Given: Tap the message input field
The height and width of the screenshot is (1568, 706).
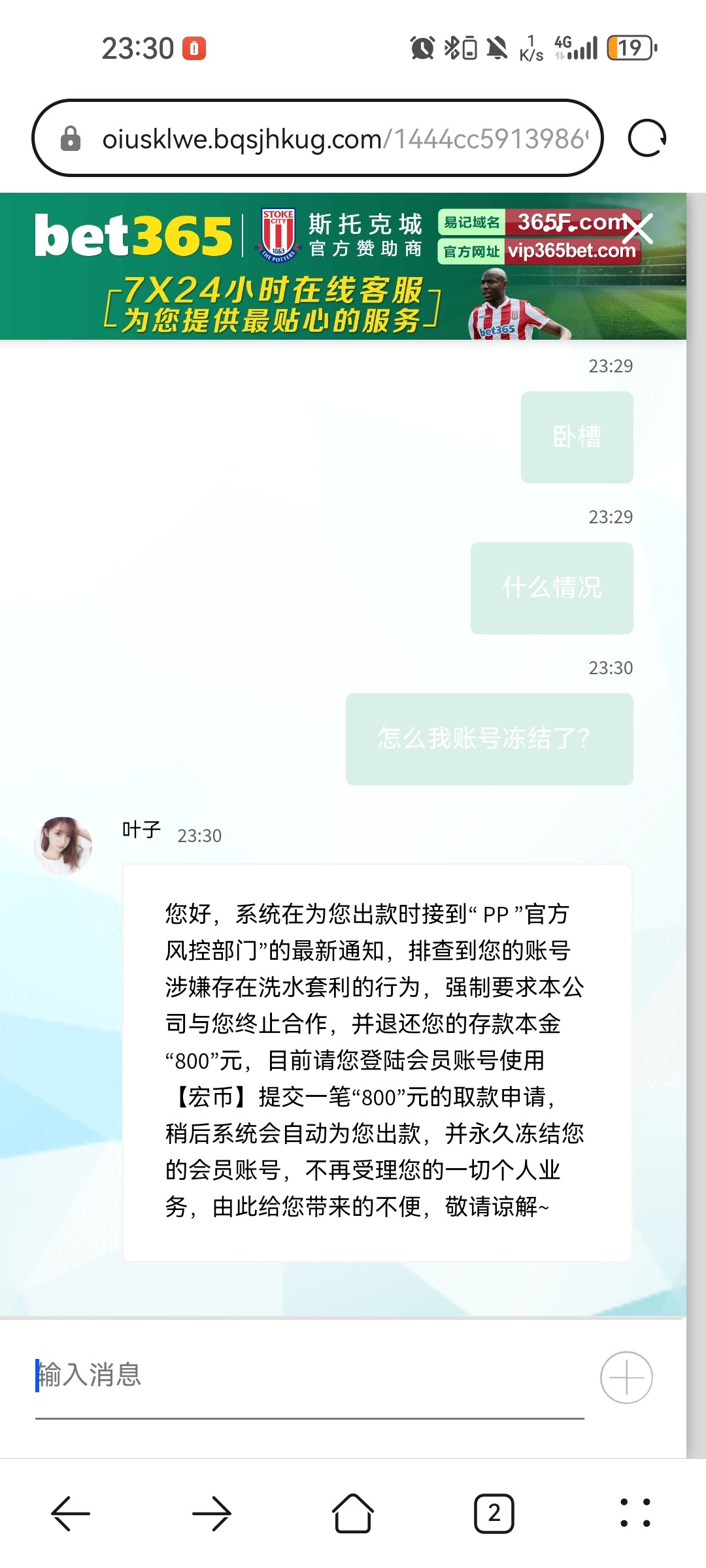Looking at the screenshot, I should pos(307,1375).
